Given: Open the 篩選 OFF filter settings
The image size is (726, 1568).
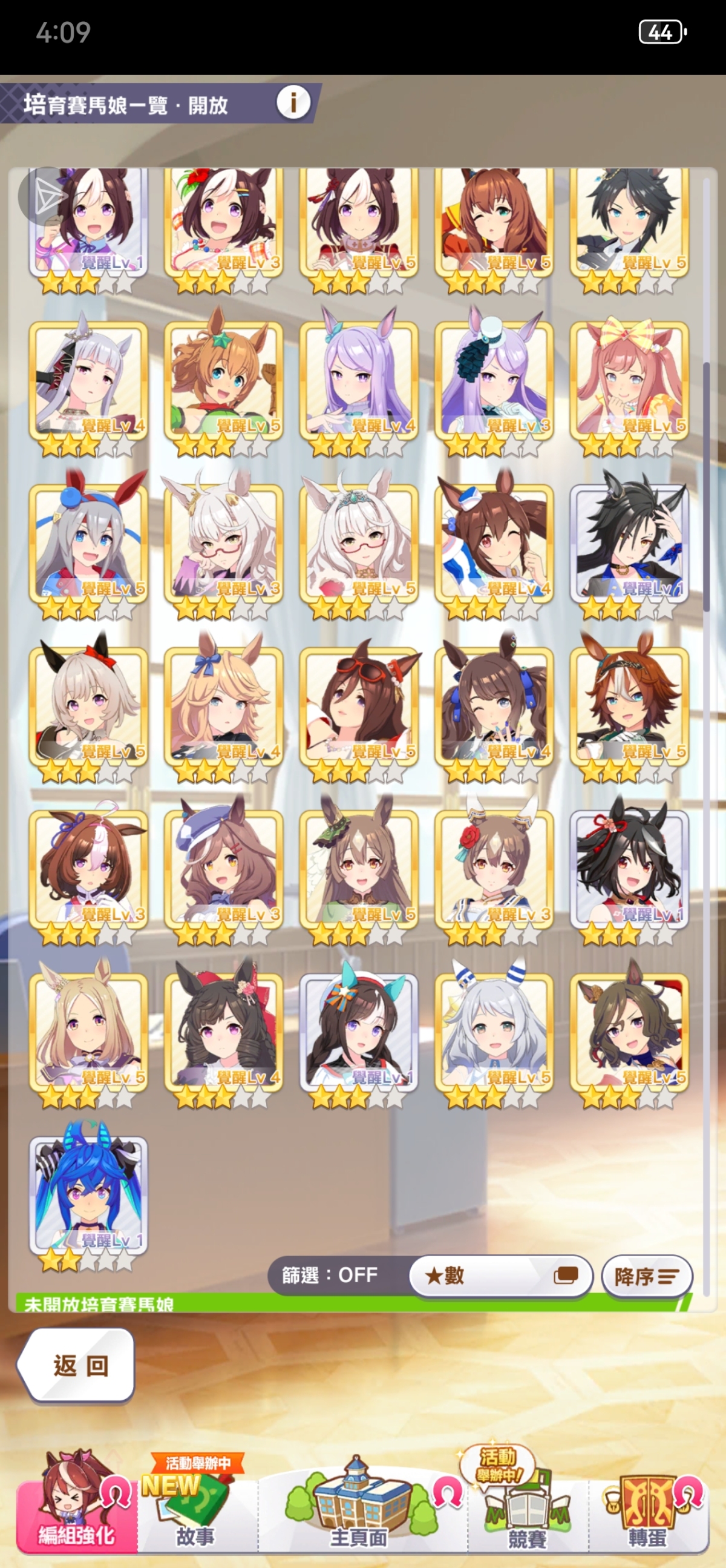Looking at the screenshot, I should [x=330, y=1274].
